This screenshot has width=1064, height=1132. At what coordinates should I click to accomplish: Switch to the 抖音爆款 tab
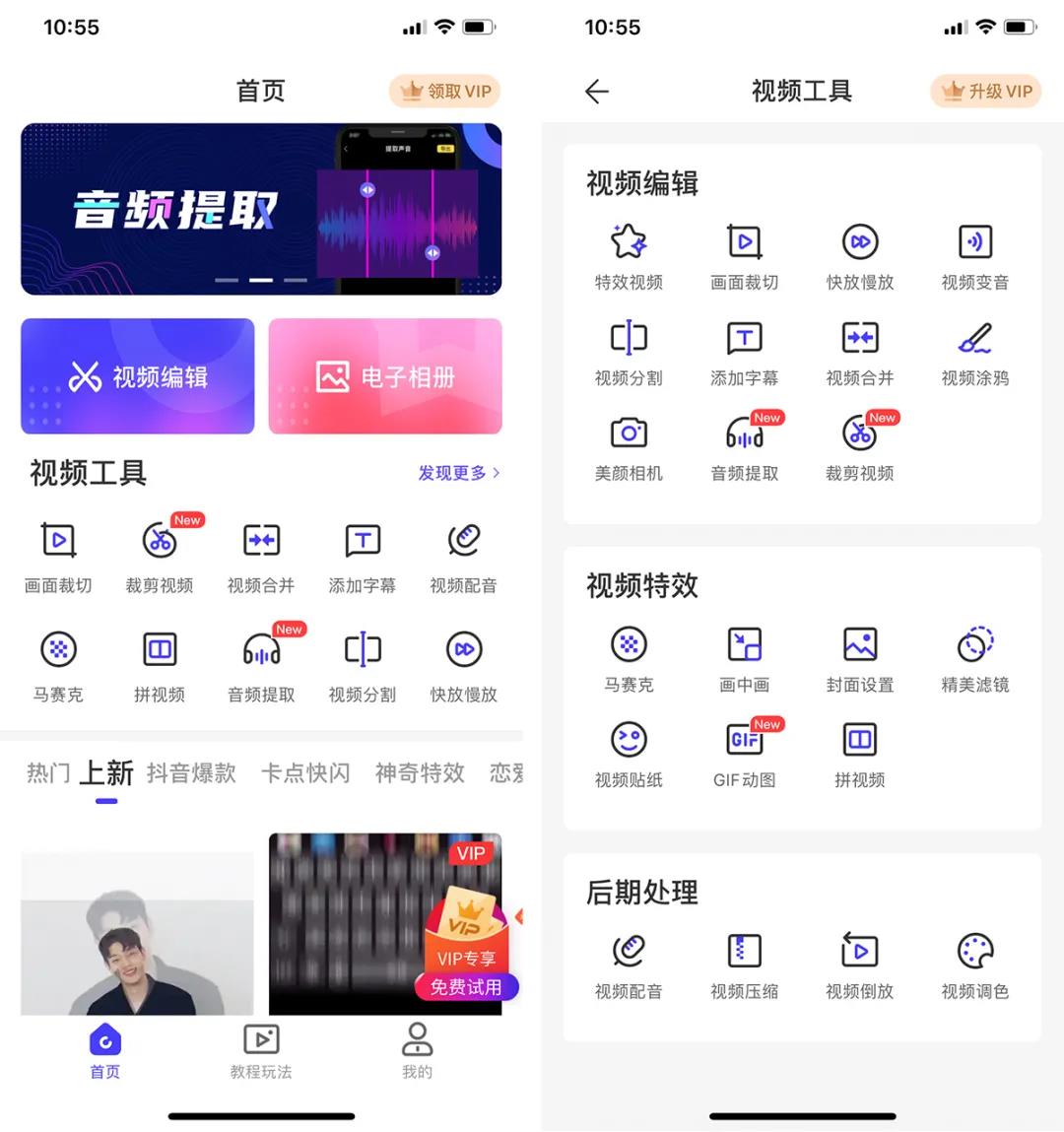(191, 772)
